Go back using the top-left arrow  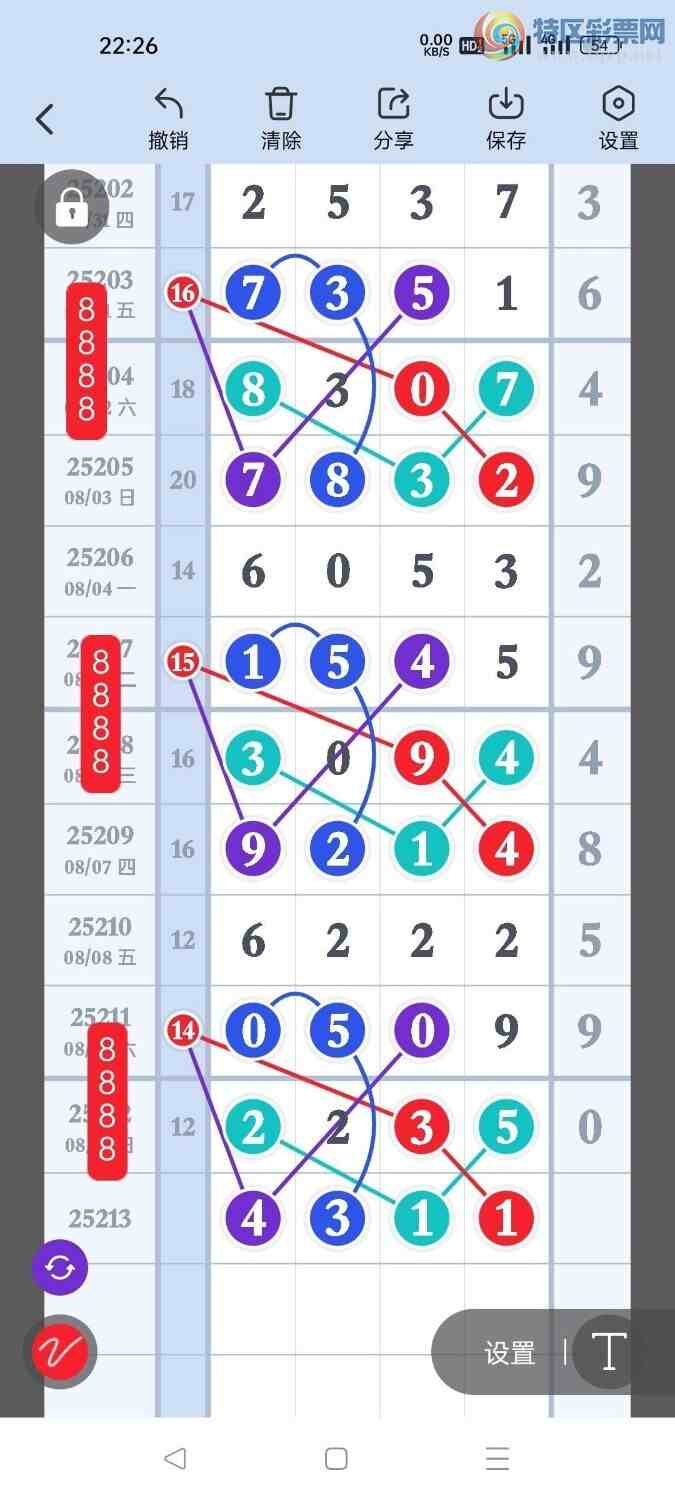[44, 120]
